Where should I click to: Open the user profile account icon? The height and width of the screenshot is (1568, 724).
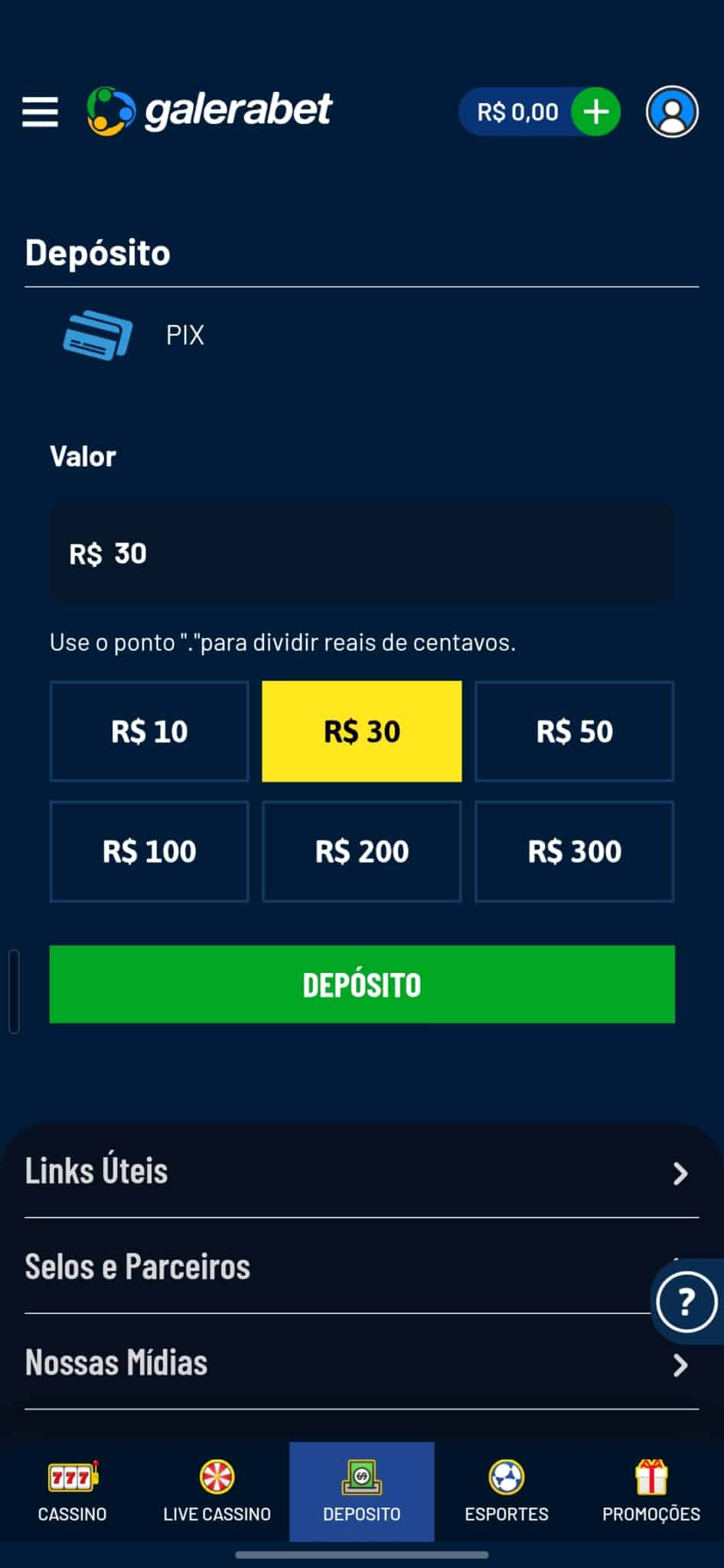coord(672,112)
